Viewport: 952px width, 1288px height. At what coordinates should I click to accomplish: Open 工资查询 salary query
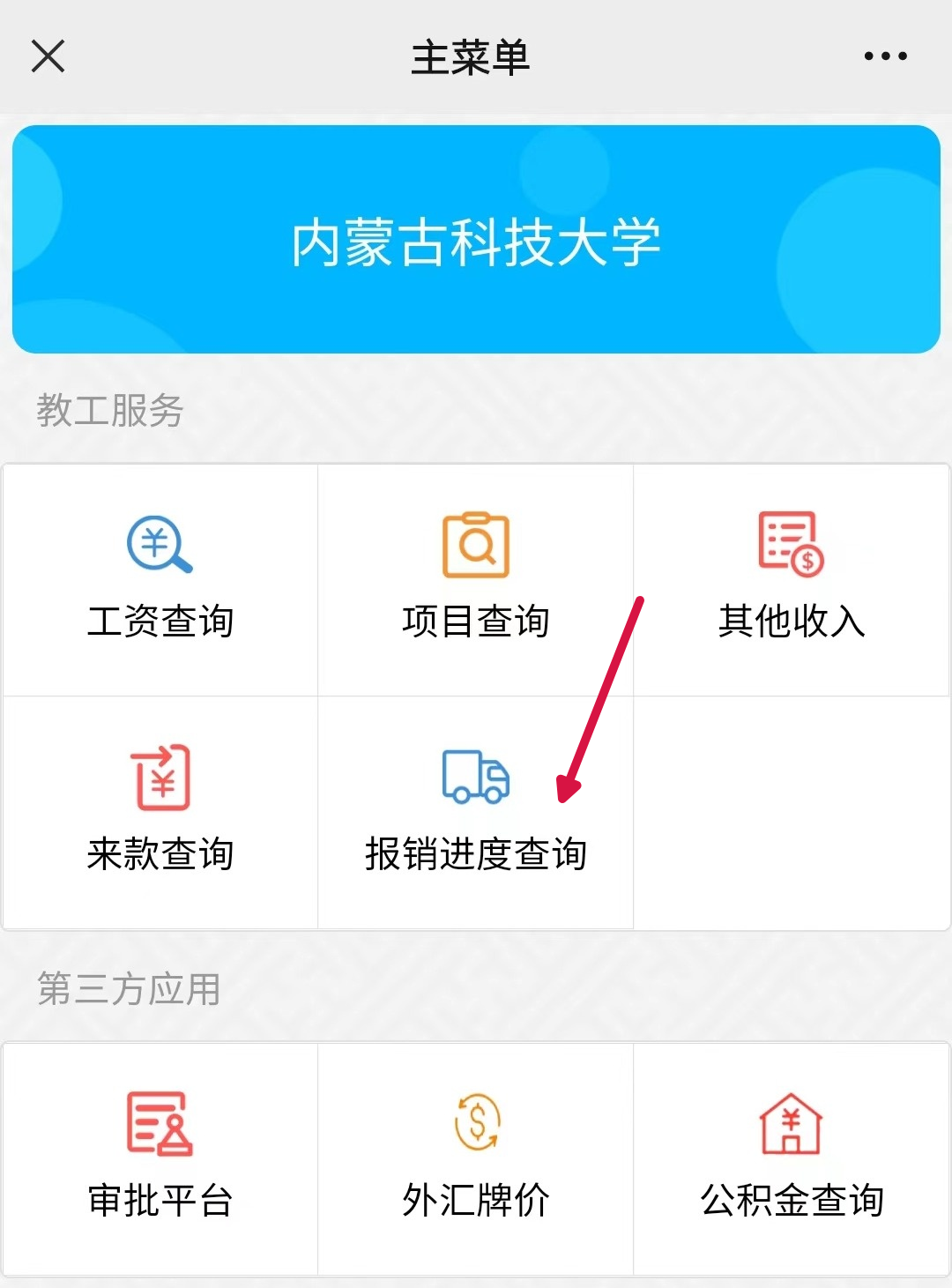point(160,579)
